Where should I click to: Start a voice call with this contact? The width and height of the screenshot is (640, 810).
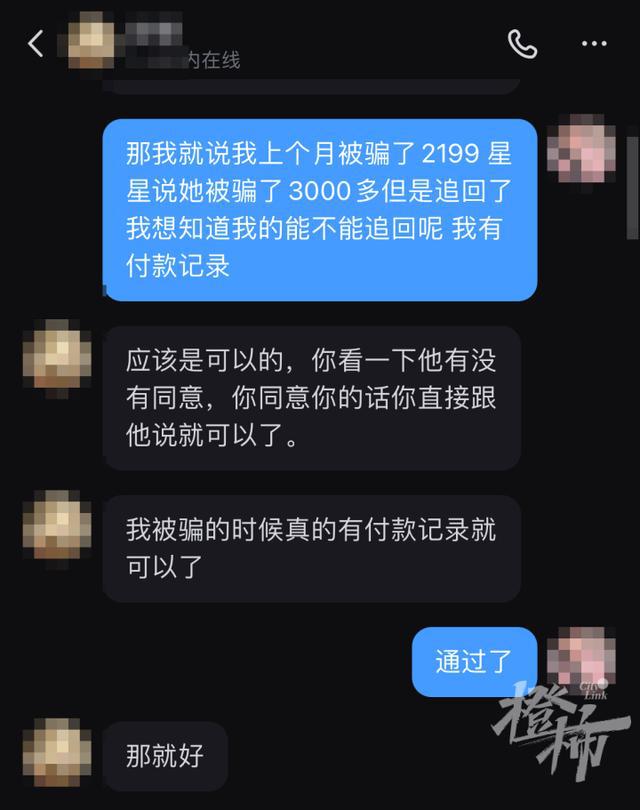point(522,43)
